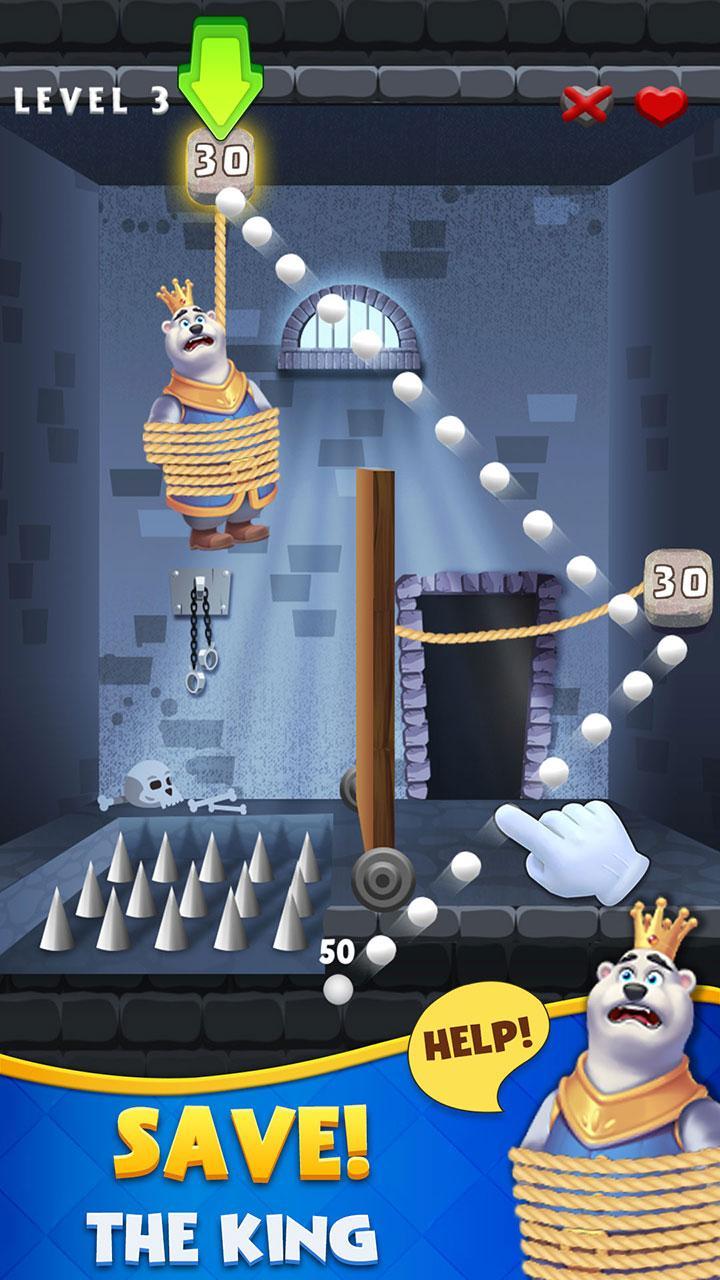Select the green arrow indicator

point(219,75)
